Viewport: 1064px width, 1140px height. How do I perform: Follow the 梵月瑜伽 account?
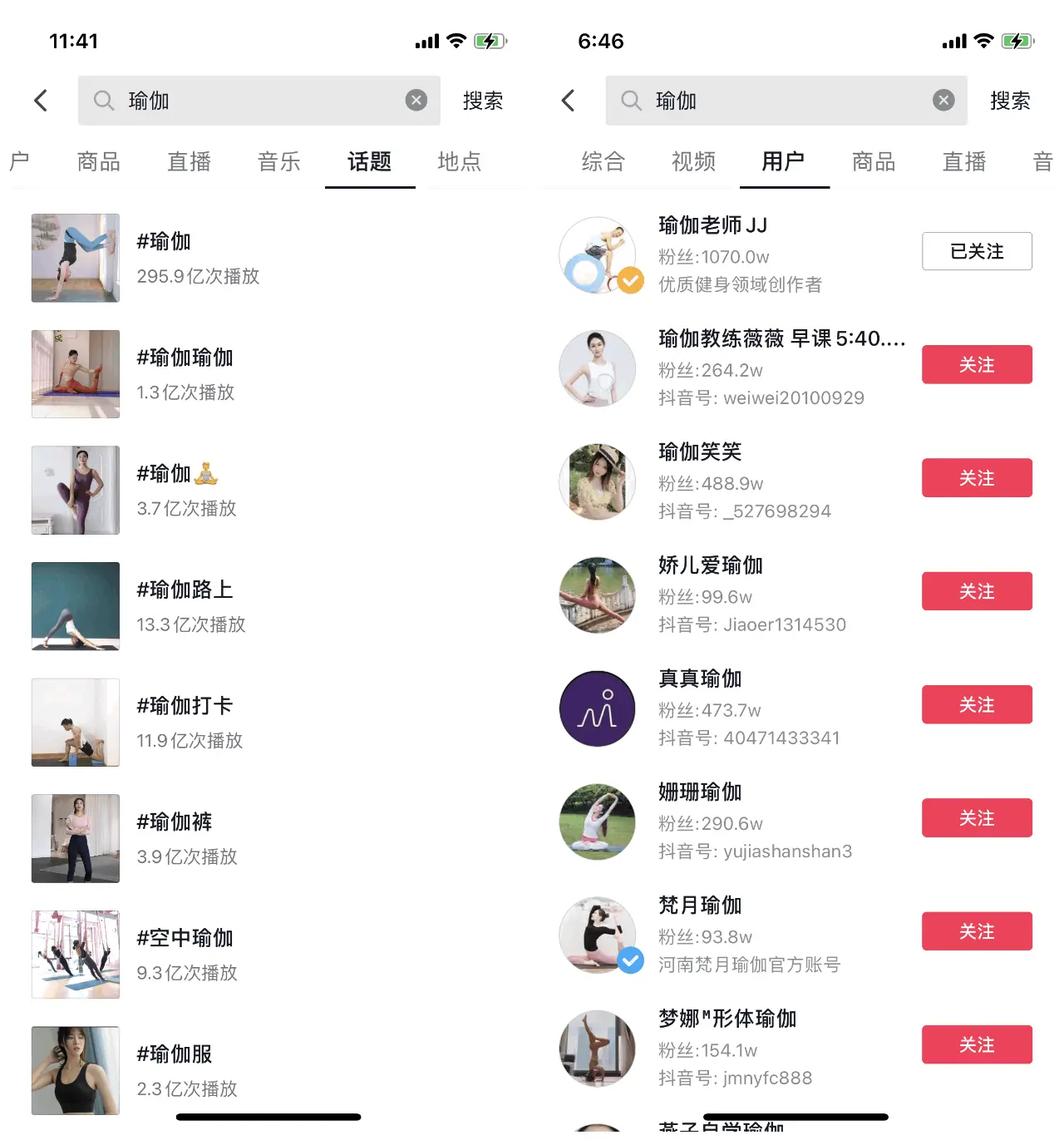coord(977,931)
